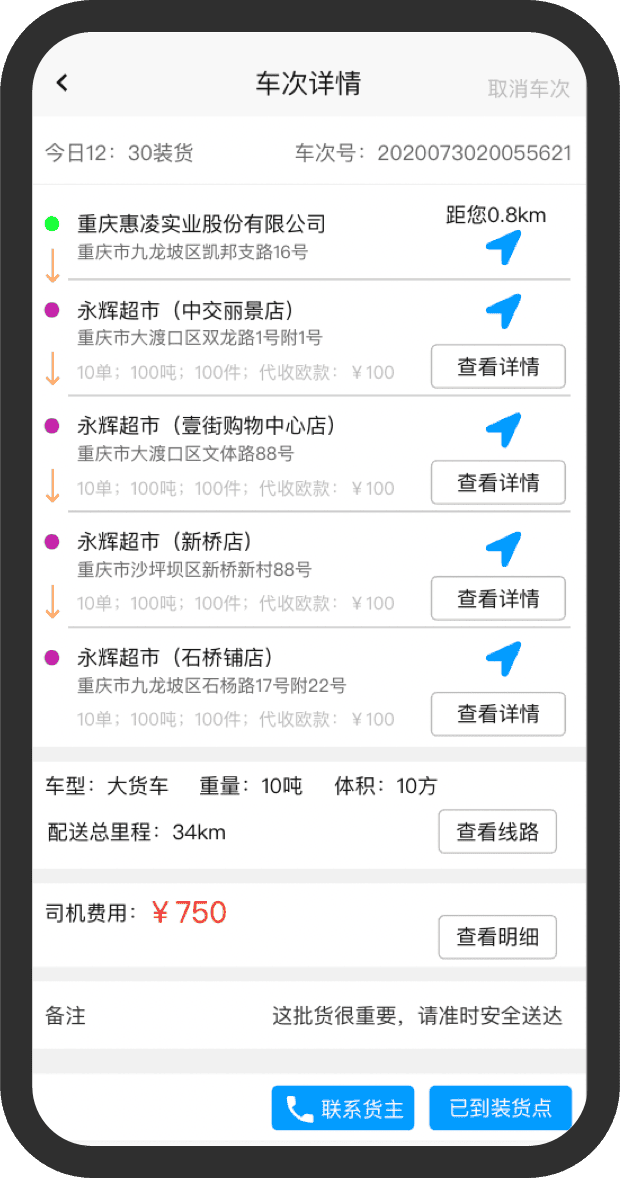
Task: Open 查看明细 for the driver fee
Action: [497, 937]
